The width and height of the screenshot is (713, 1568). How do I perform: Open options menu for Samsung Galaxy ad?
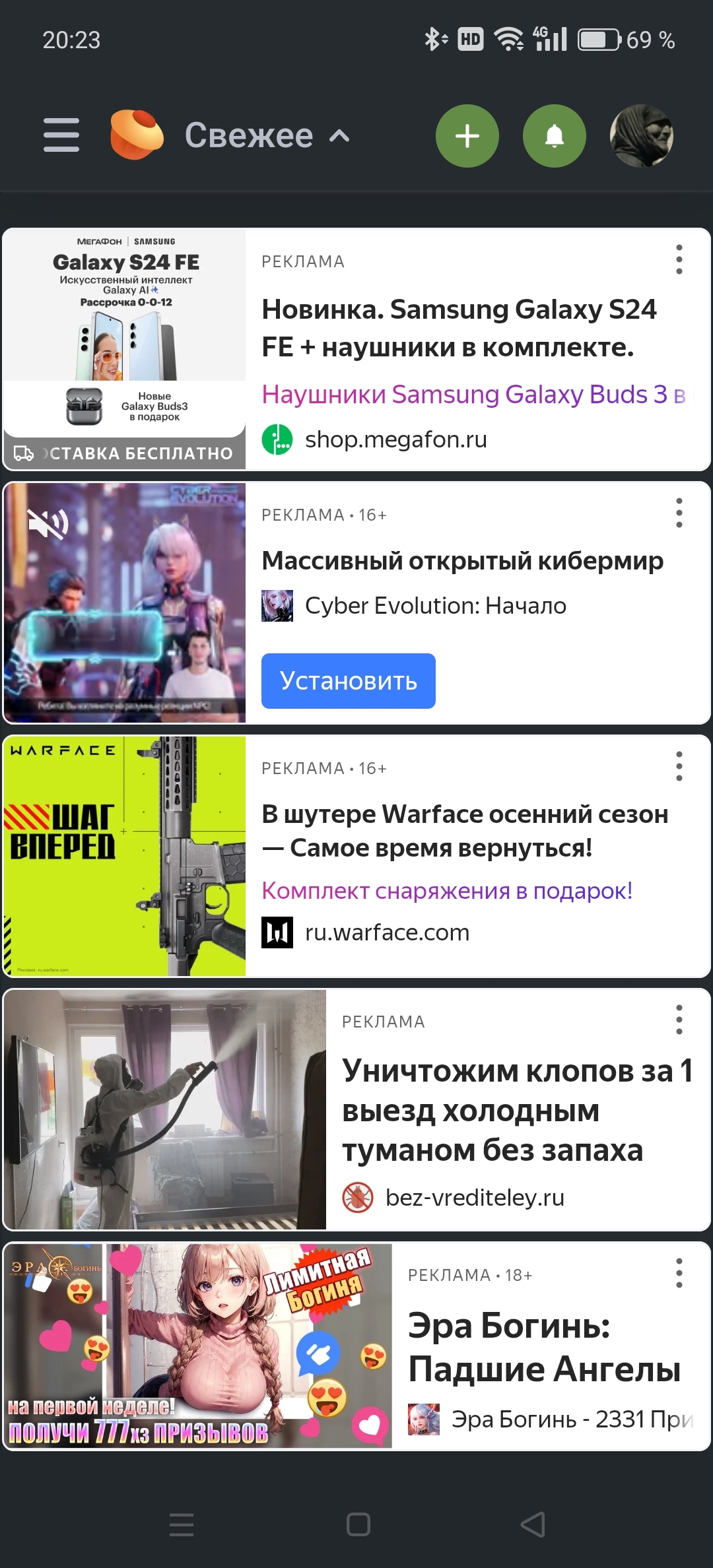679,259
